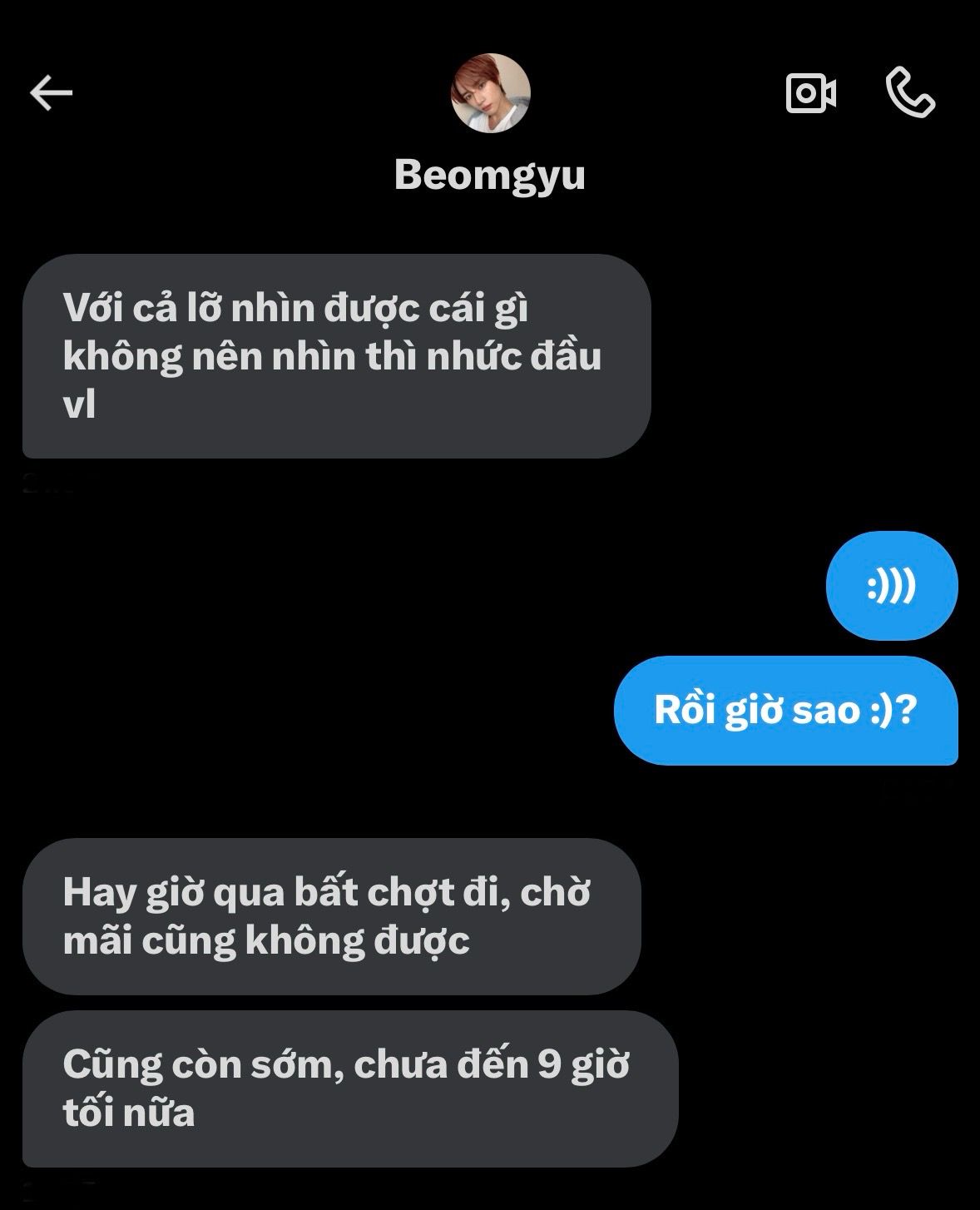Image resolution: width=980 pixels, height=1210 pixels.
Task: Go back using the arrow
Action: click(x=52, y=92)
